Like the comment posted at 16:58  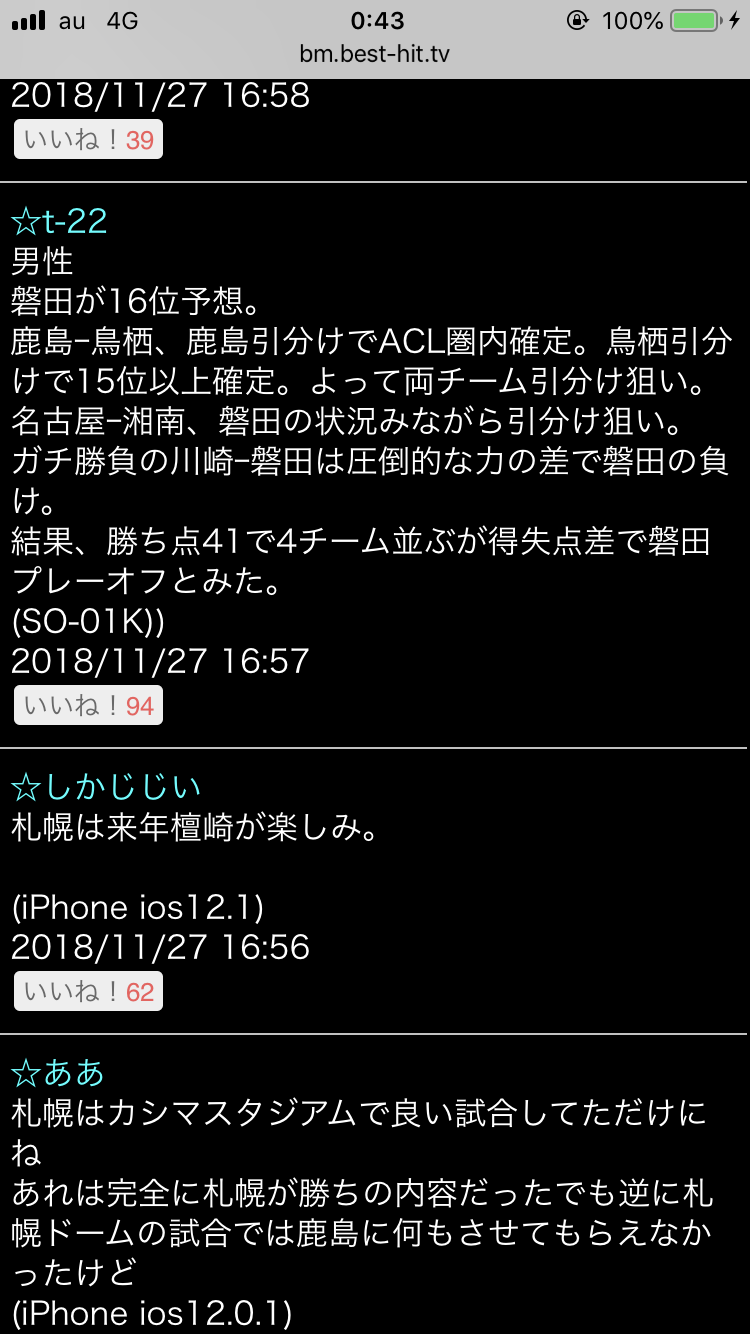click(x=88, y=140)
